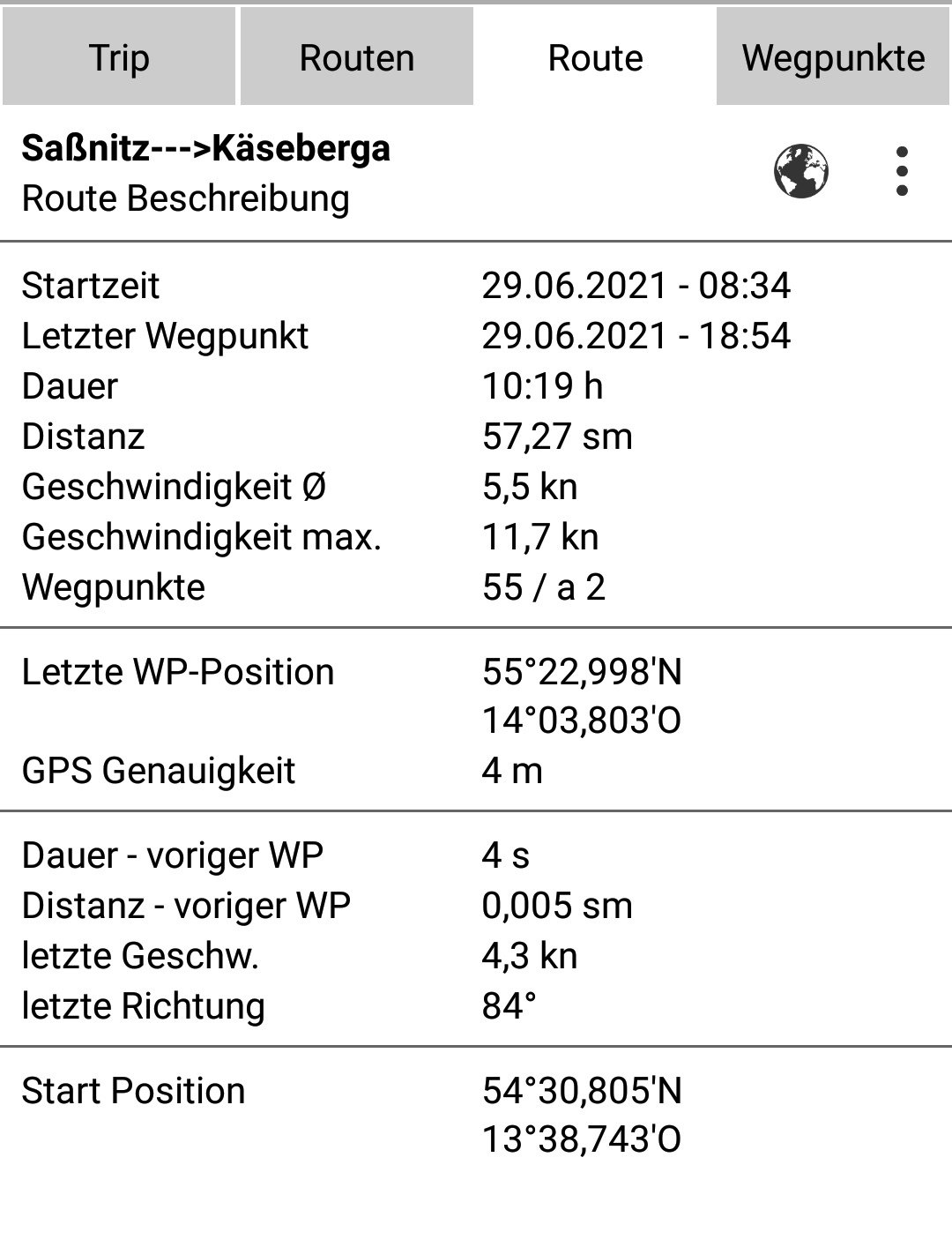Switch to the Trip tab
Screen dimensions: 952x1247
pyautogui.click(x=119, y=58)
